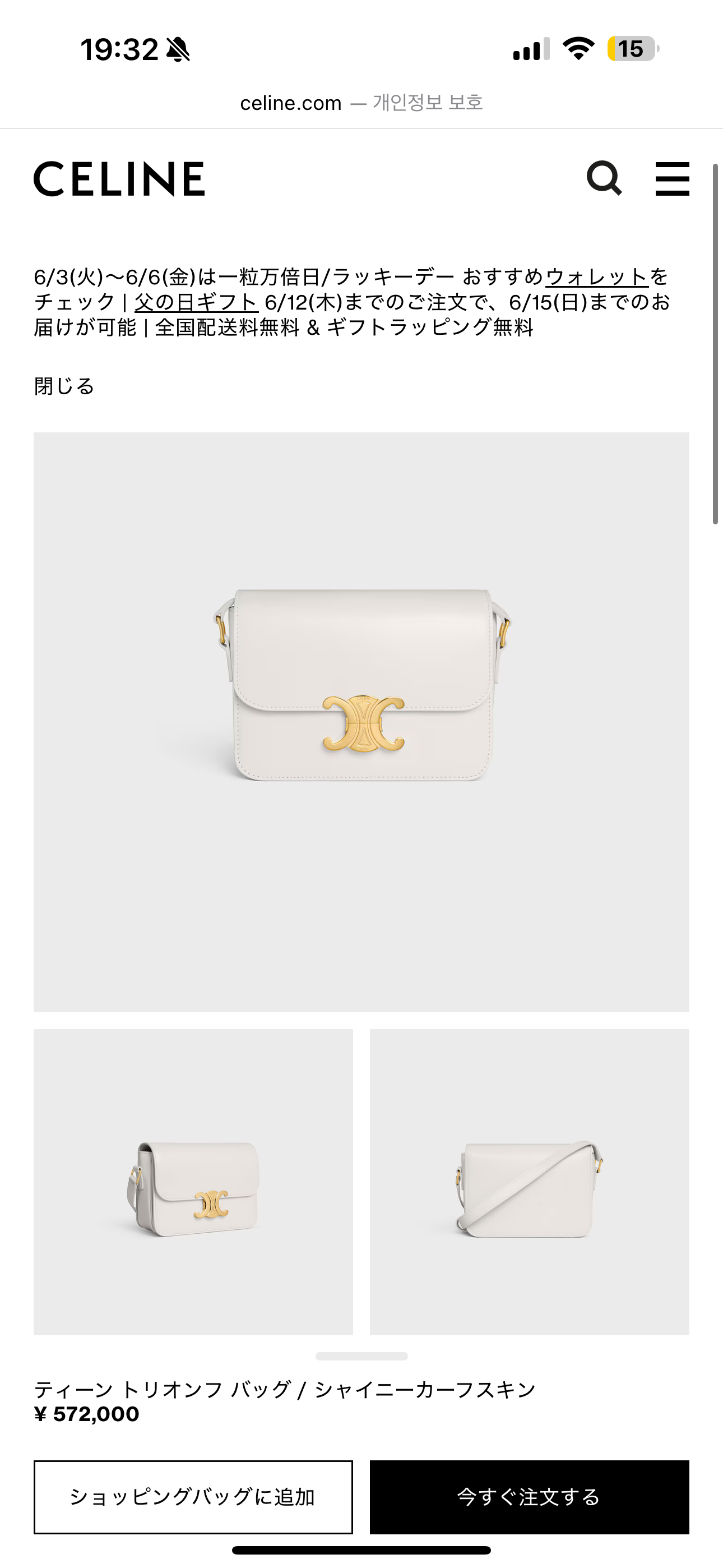Tap the product sheet drag handle
Image resolution: width=723 pixels, height=1568 pixels.
(x=361, y=1356)
